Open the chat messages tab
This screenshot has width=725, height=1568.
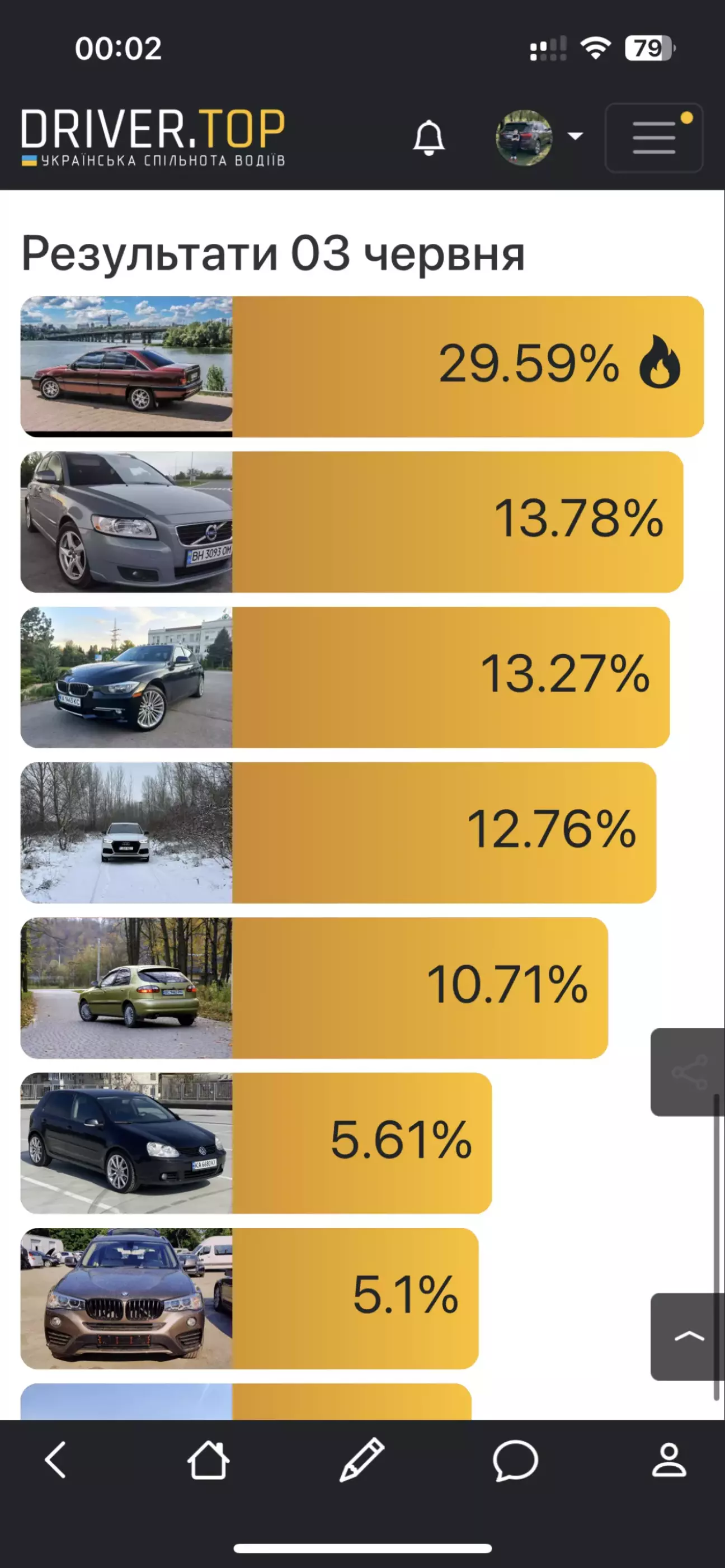click(x=516, y=1460)
